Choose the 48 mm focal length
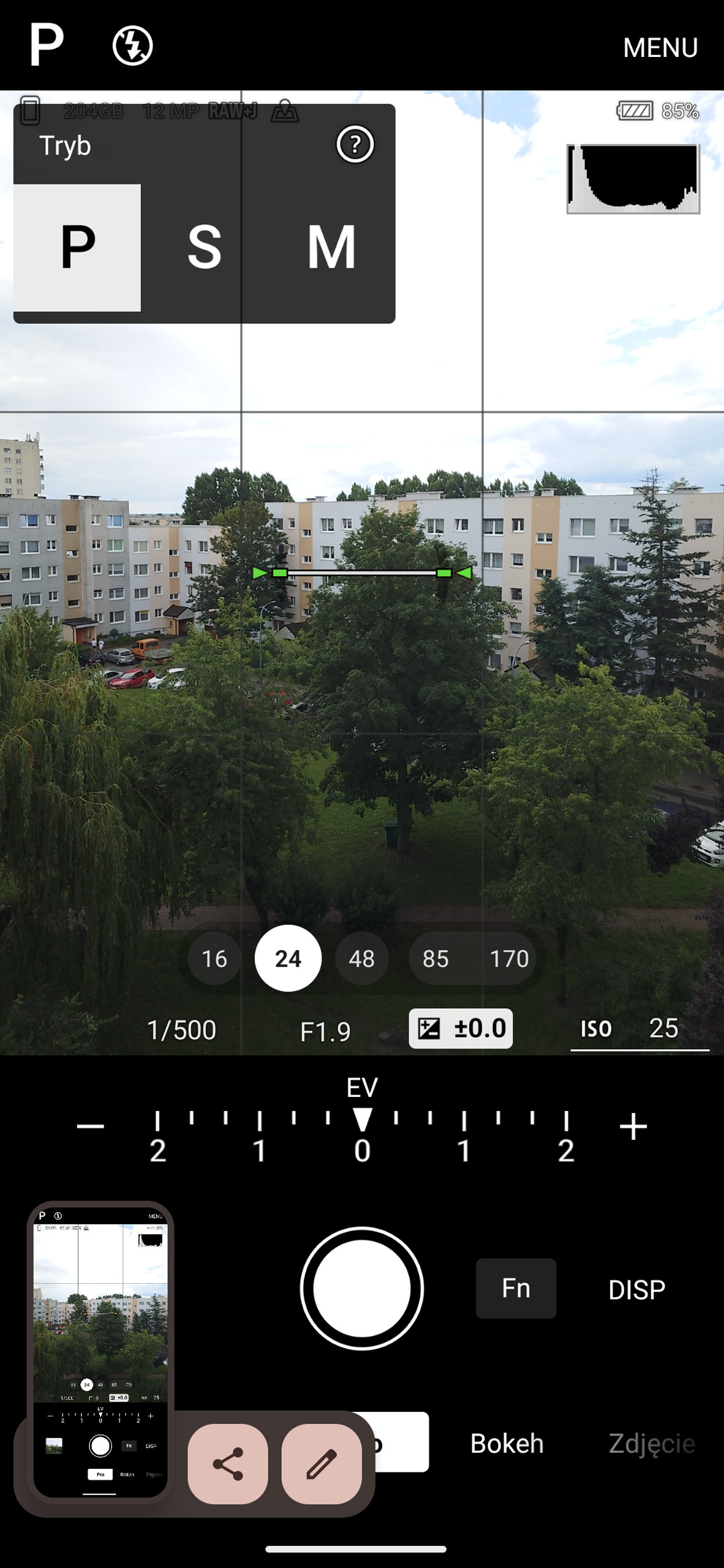The height and width of the screenshot is (1568, 724). pos(361,959)
